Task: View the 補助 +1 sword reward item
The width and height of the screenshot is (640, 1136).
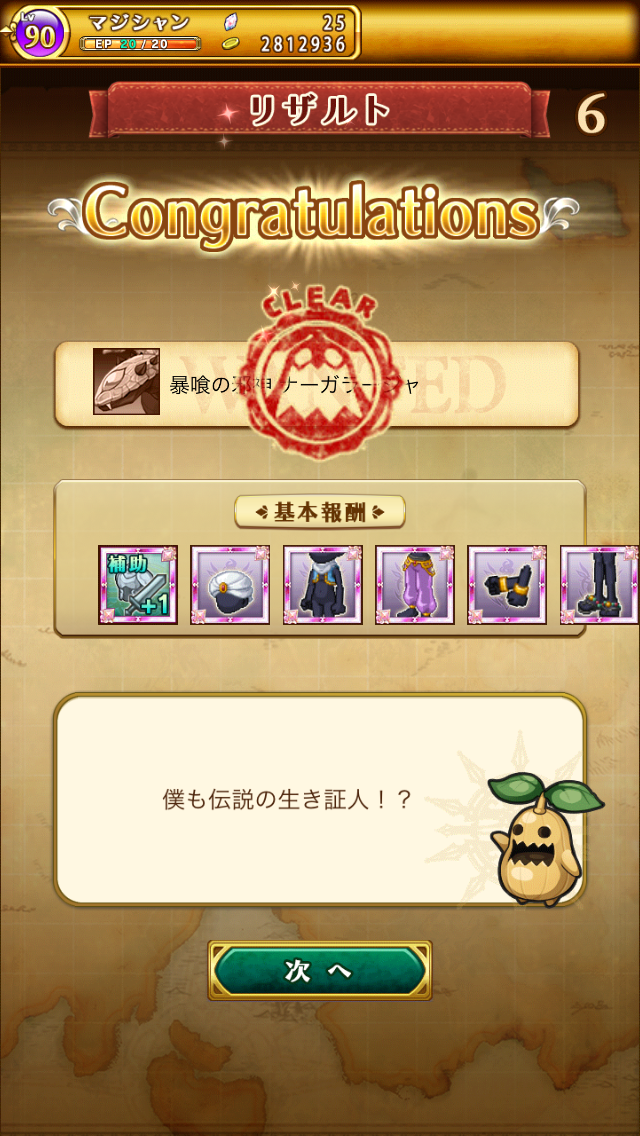Action: click(138, 585)
